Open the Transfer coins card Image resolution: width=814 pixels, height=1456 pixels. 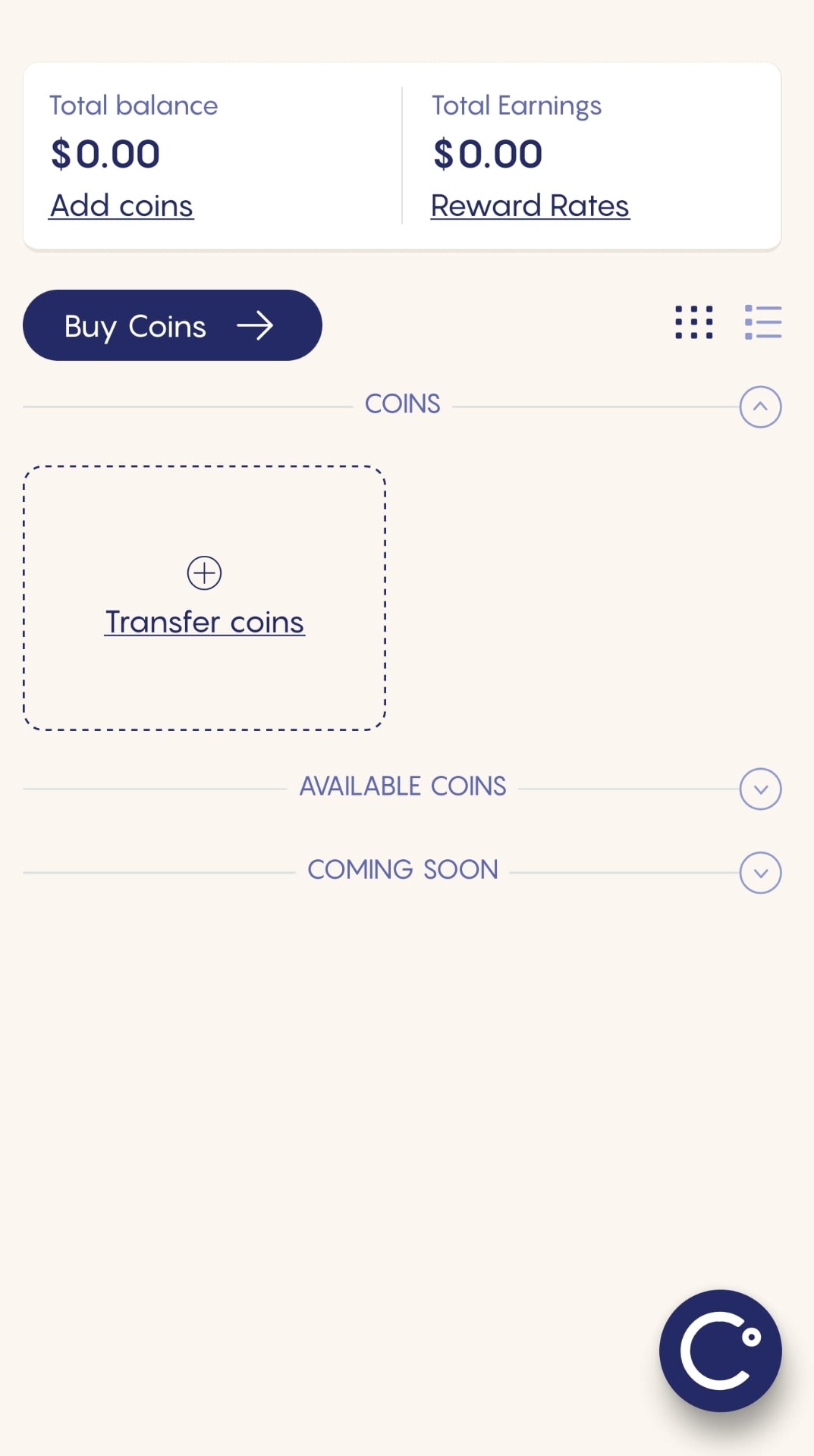point(204,598)
